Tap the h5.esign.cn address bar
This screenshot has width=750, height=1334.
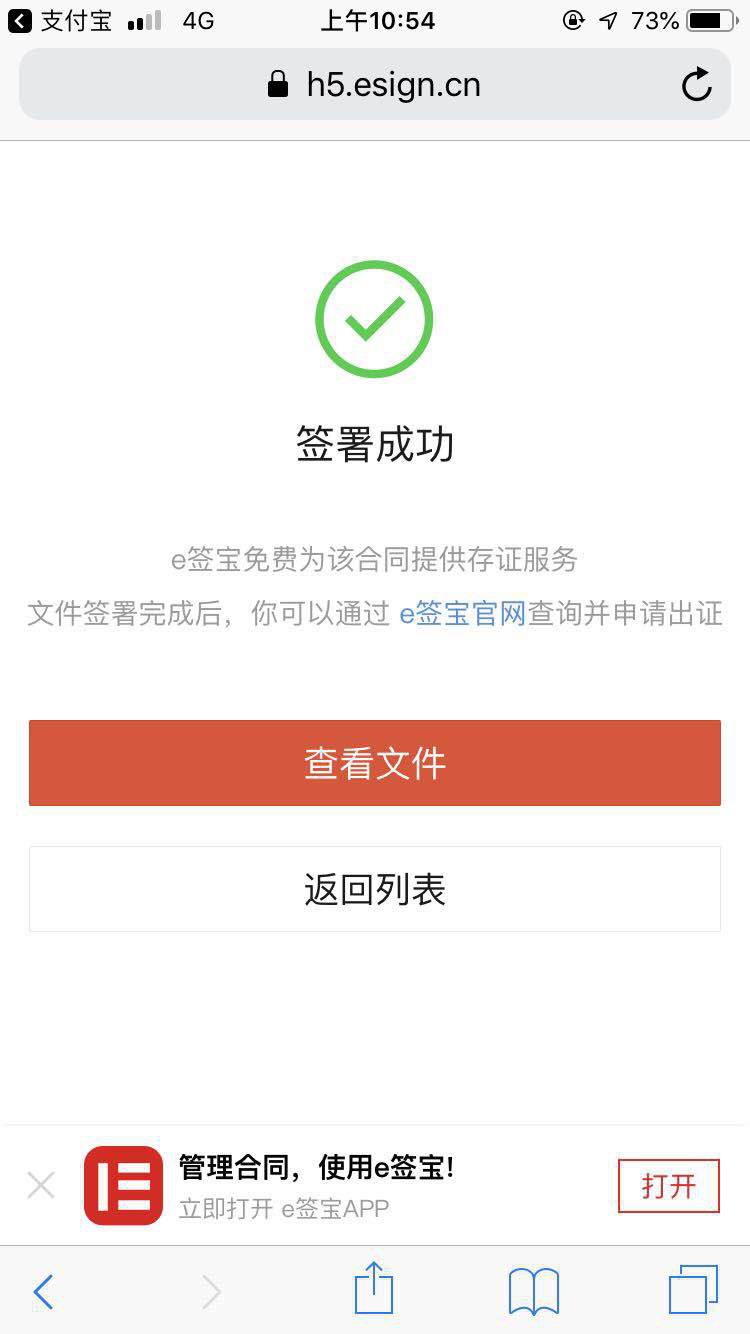coord(375,84)
